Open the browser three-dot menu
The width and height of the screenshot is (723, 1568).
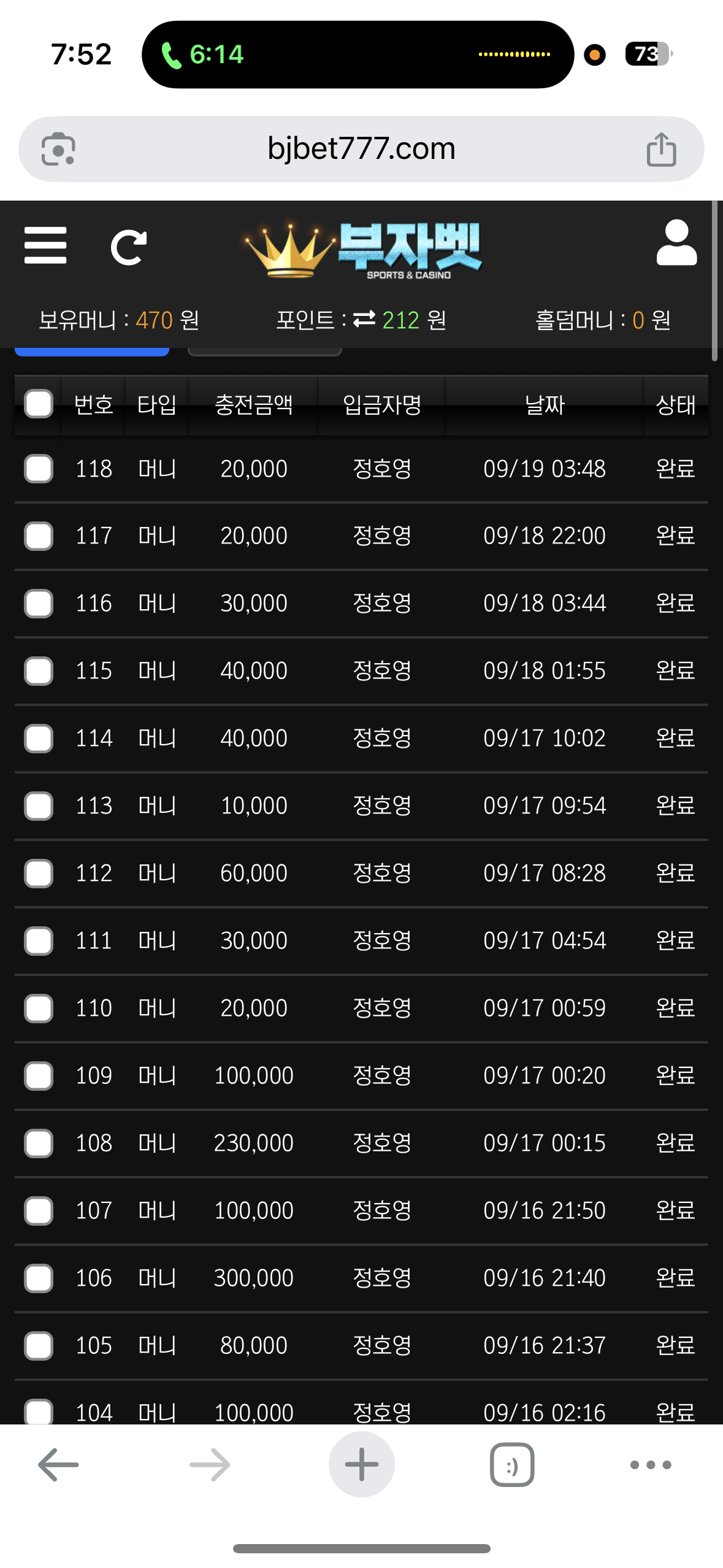point(651,1464)
